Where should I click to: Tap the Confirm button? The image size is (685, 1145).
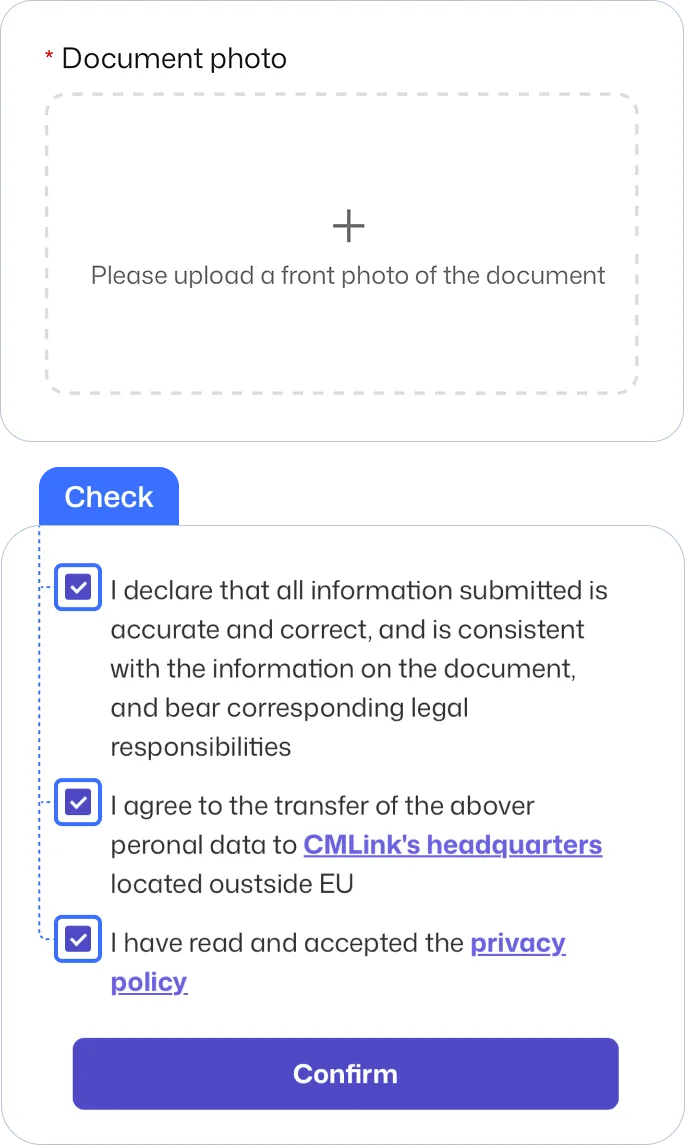[345, 1074]
